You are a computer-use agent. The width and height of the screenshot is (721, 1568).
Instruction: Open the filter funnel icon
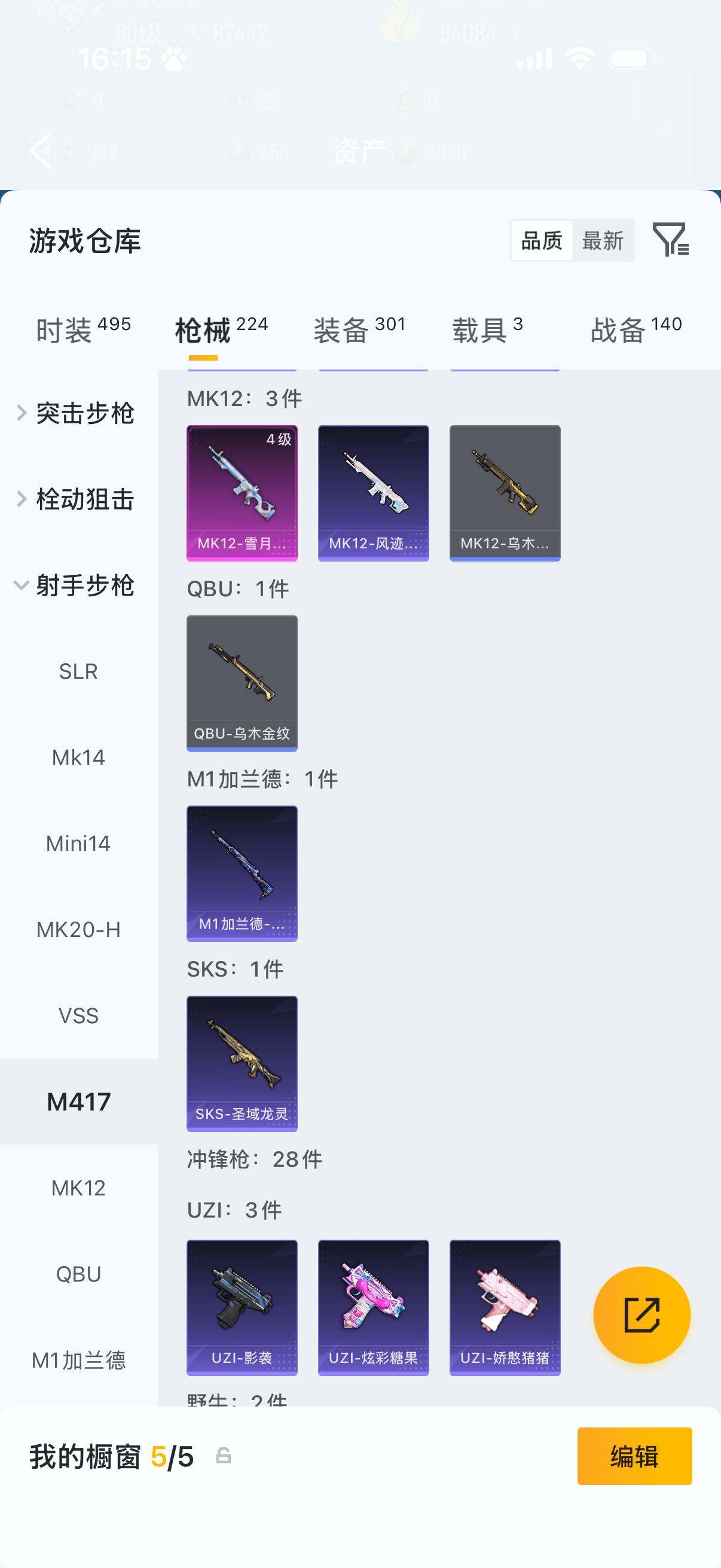(x=671, y=239)
